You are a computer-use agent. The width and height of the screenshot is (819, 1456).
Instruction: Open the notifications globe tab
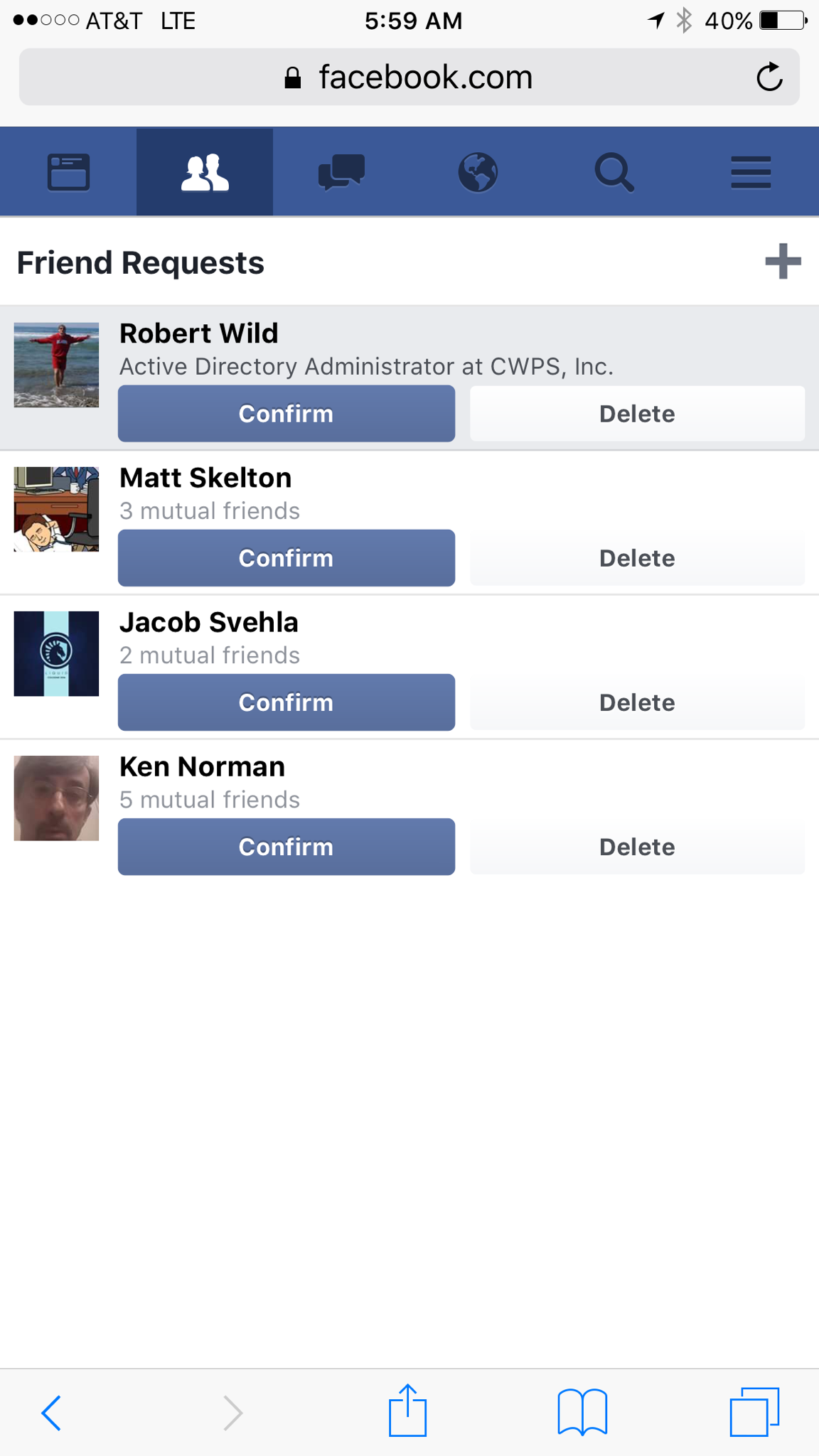click(x=478, y=172)
